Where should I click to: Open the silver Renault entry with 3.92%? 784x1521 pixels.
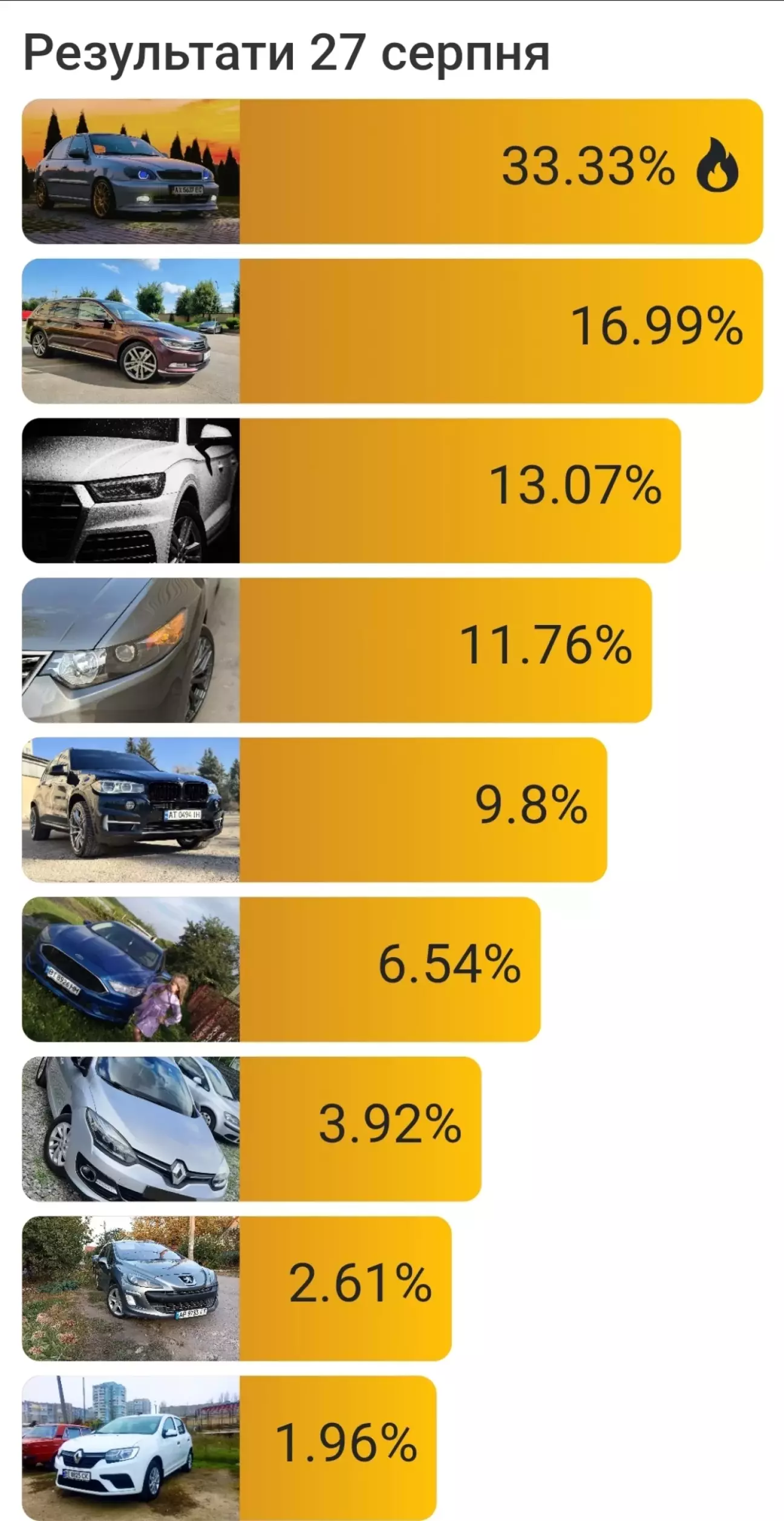(x=252, y=1129)
